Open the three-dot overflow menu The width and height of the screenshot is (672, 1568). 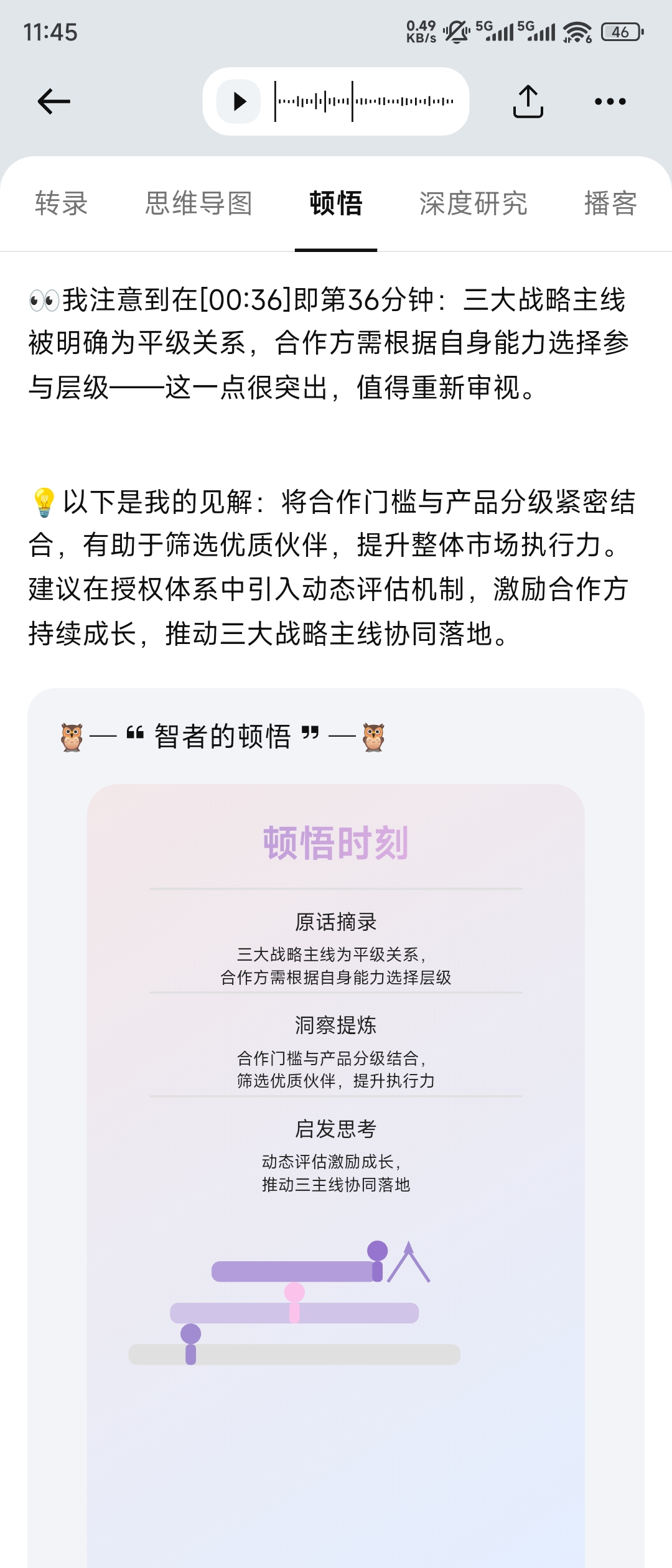(610, 101)
